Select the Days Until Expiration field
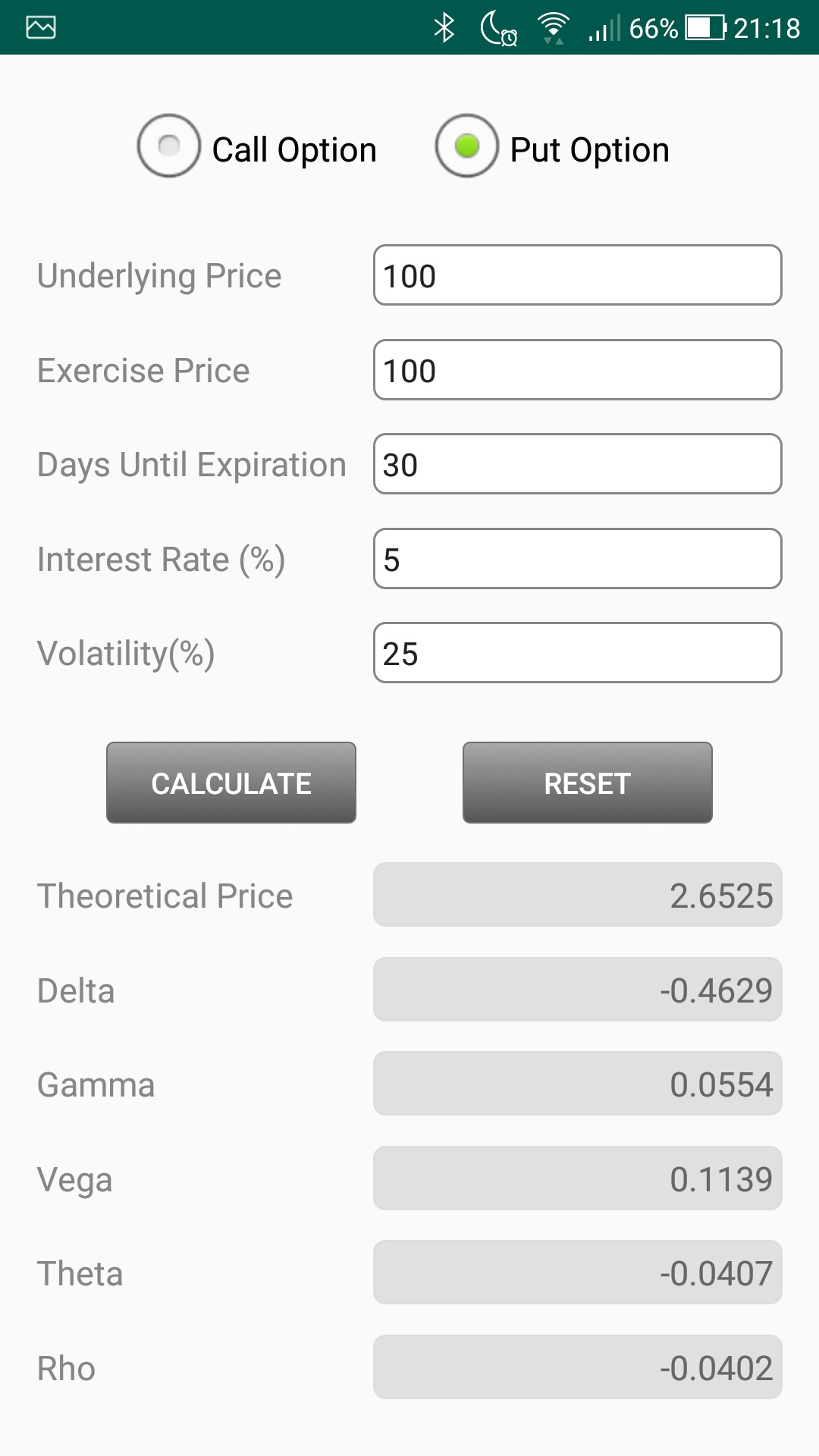819x1456 pixels. 576,464
